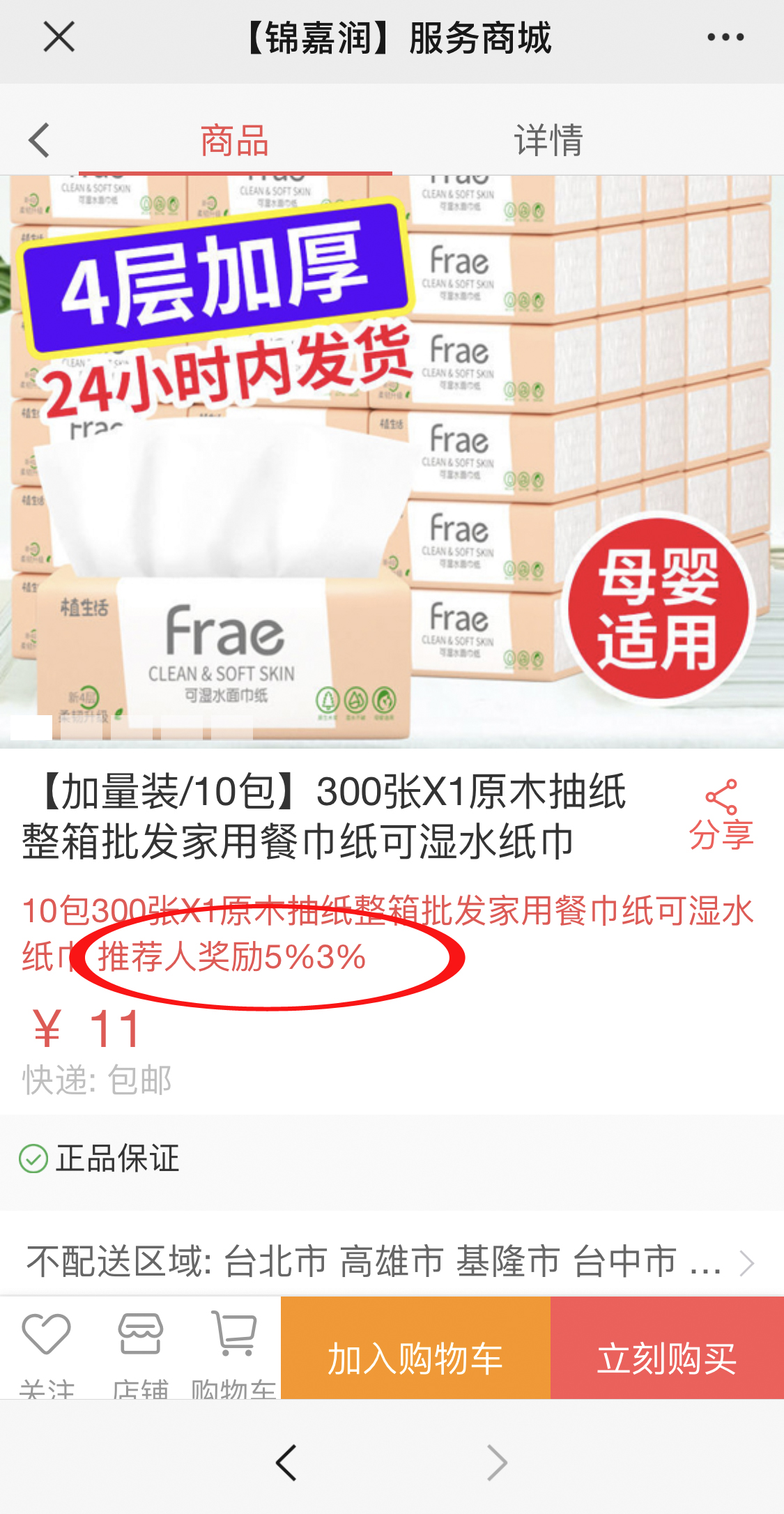Close the 锦嘉润 服务商城 page
This screenshot has height=1514, width=784.
coord(59,37)
